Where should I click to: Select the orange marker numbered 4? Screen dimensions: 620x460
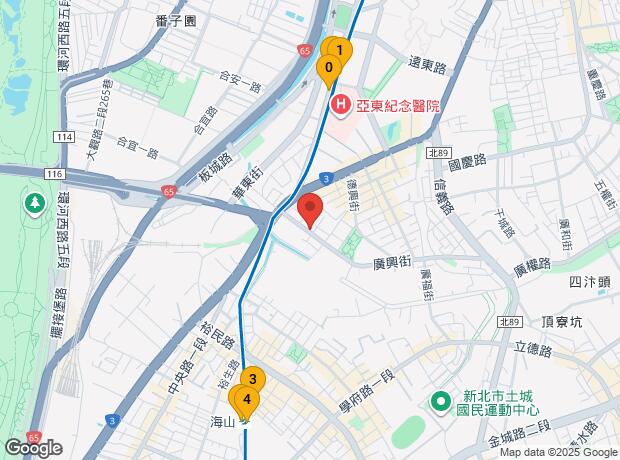[x=246, y=401]
